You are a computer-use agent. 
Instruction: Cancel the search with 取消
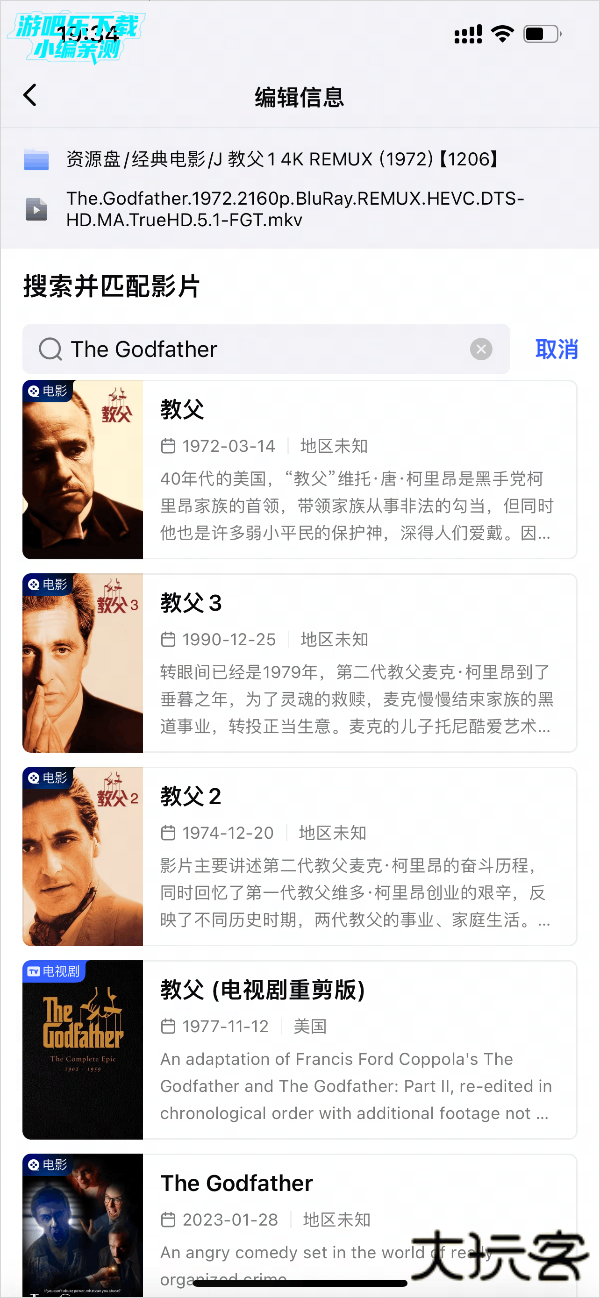pyautogui.click(x=556, y=349)
